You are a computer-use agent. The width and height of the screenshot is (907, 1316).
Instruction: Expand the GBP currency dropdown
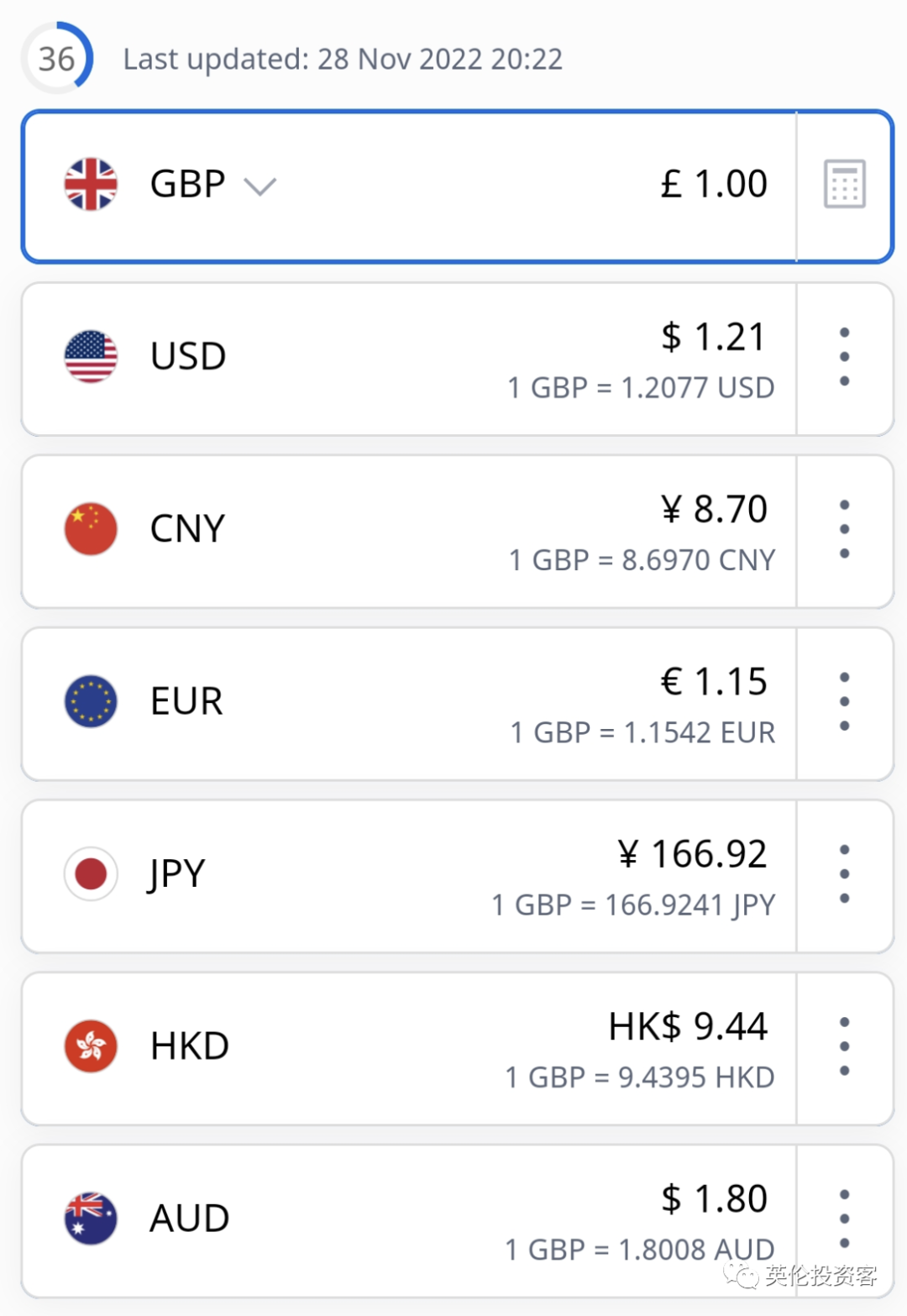260,186
